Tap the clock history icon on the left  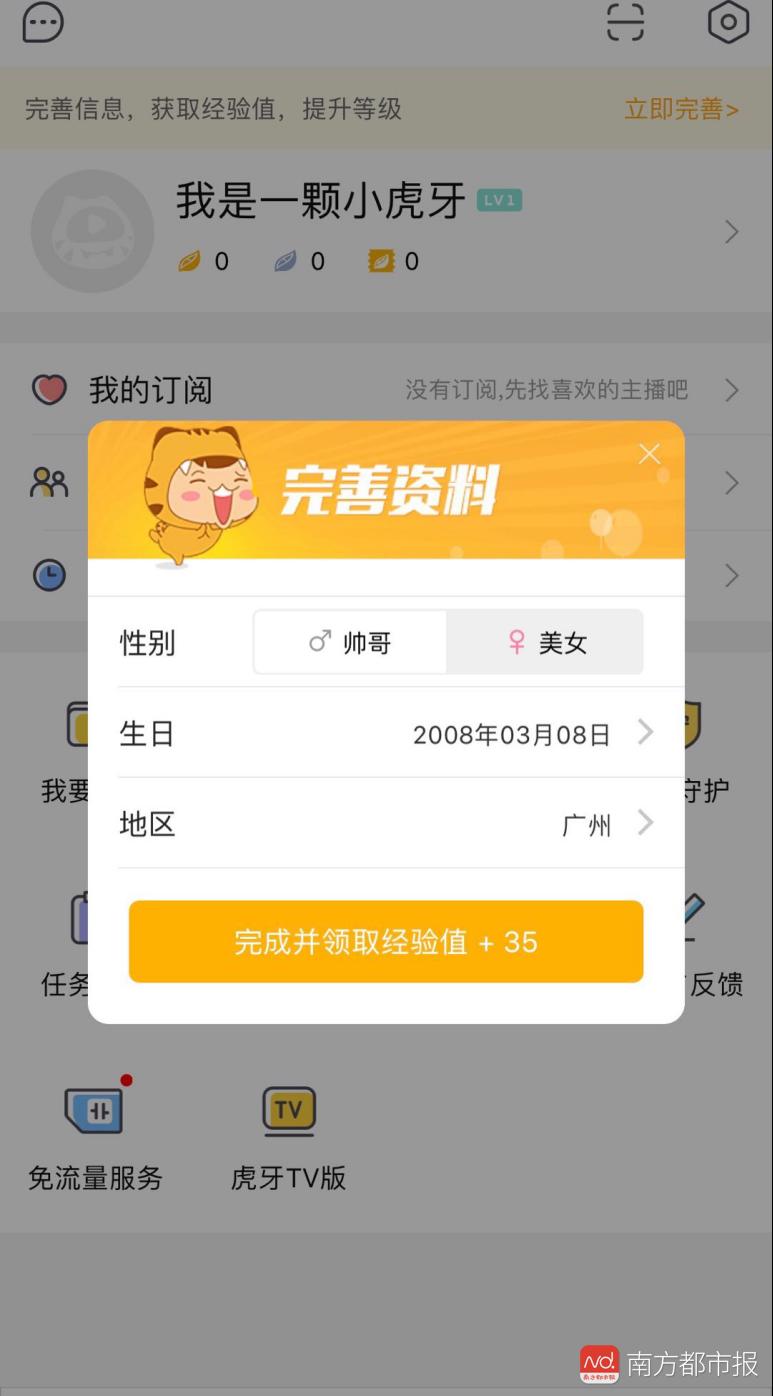click(49, 575)
